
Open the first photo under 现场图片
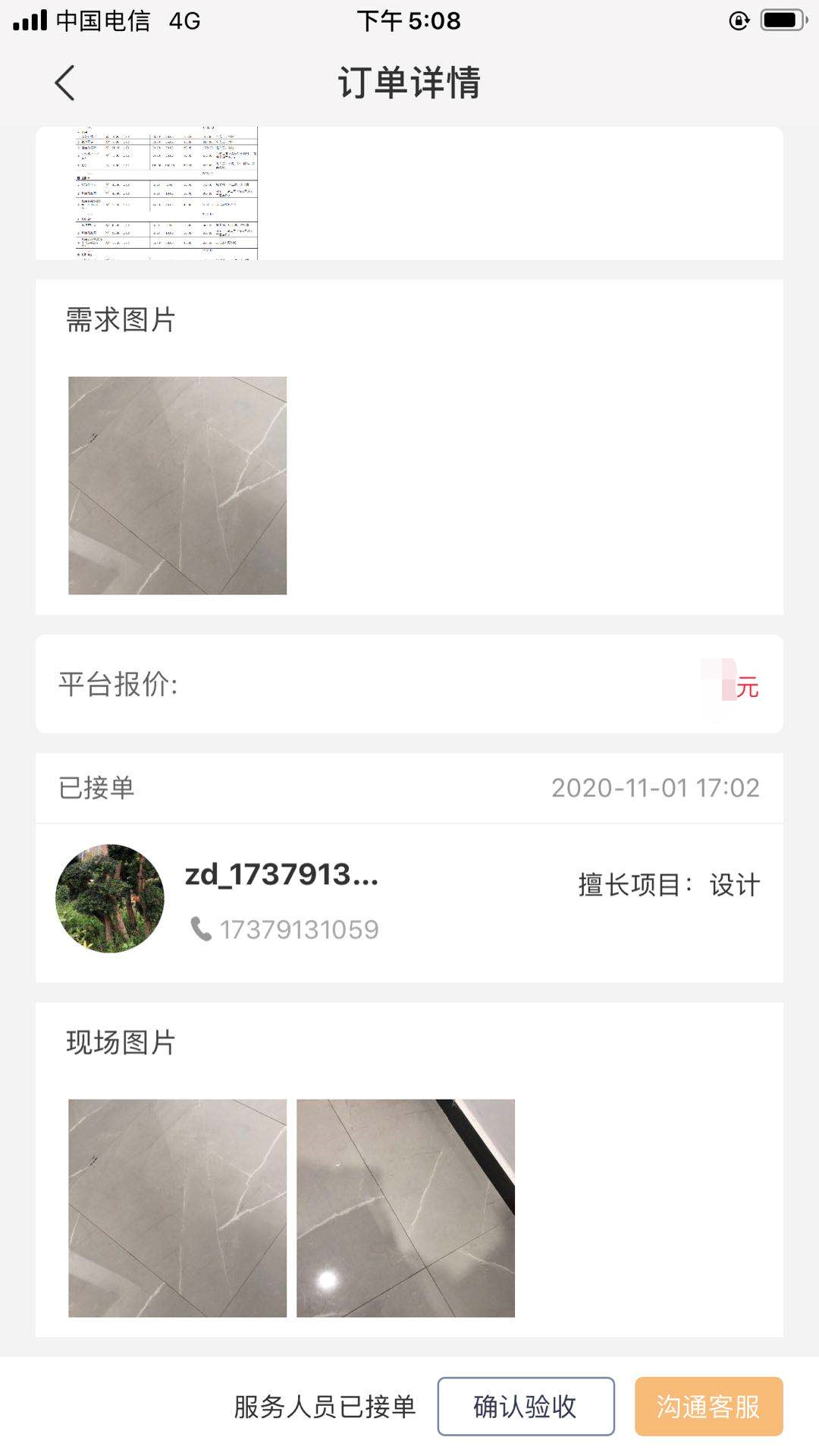[177, 1208]
